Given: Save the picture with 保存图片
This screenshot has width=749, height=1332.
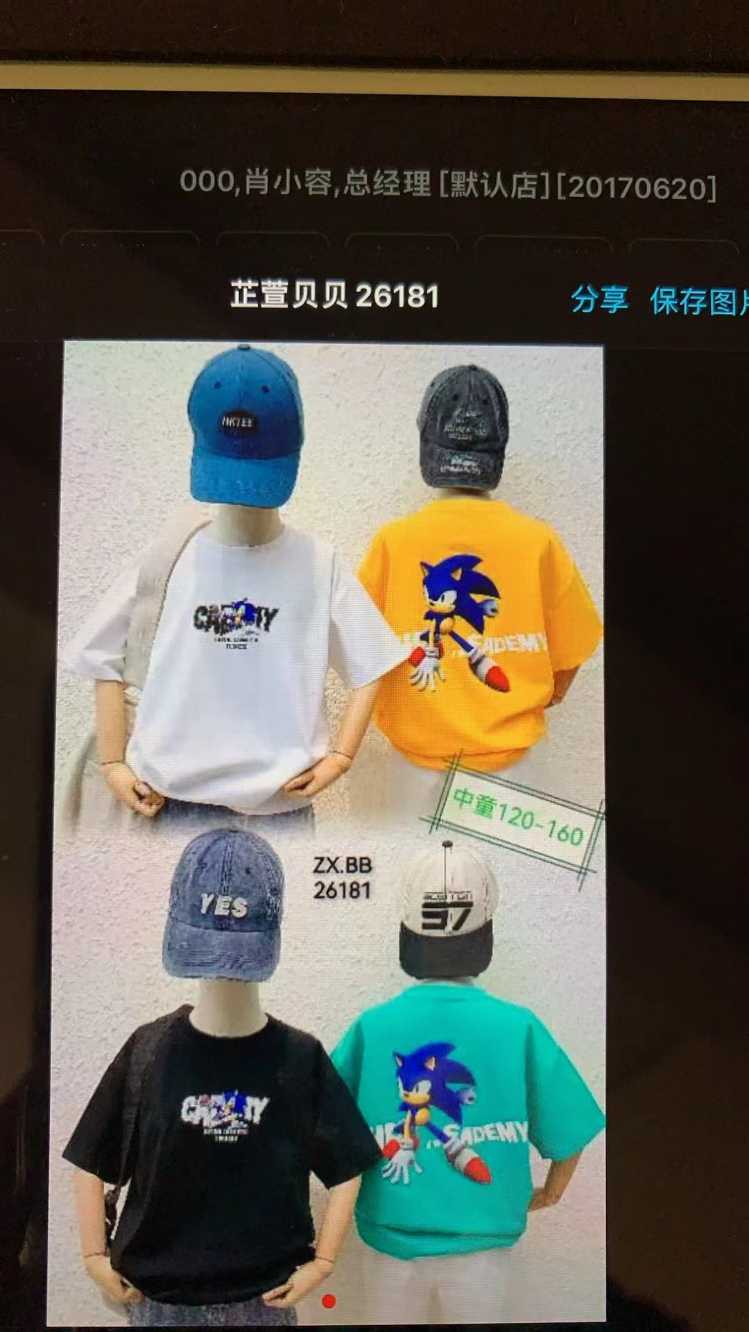Looking at the screenshot, I should pos(700,300).
